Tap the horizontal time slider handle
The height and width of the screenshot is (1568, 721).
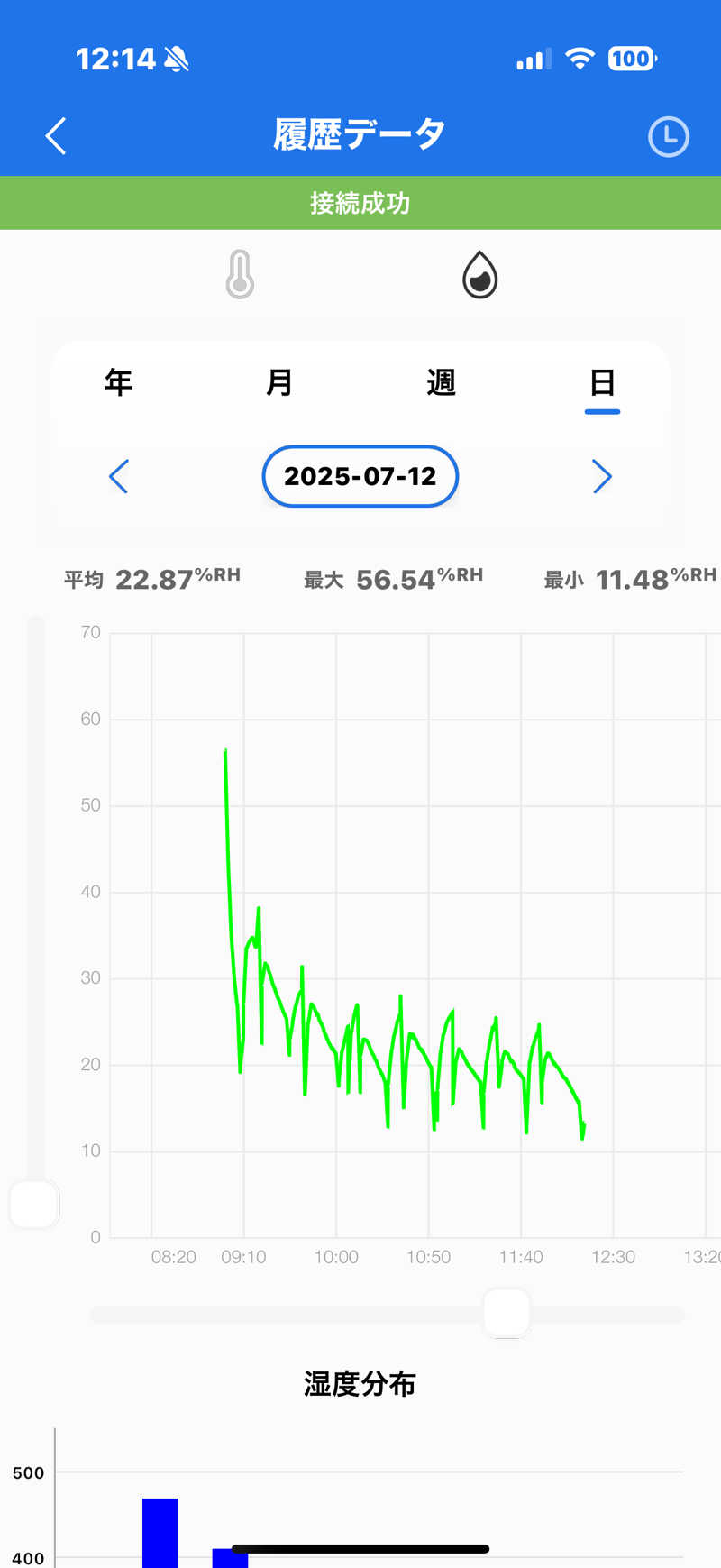507,1314
